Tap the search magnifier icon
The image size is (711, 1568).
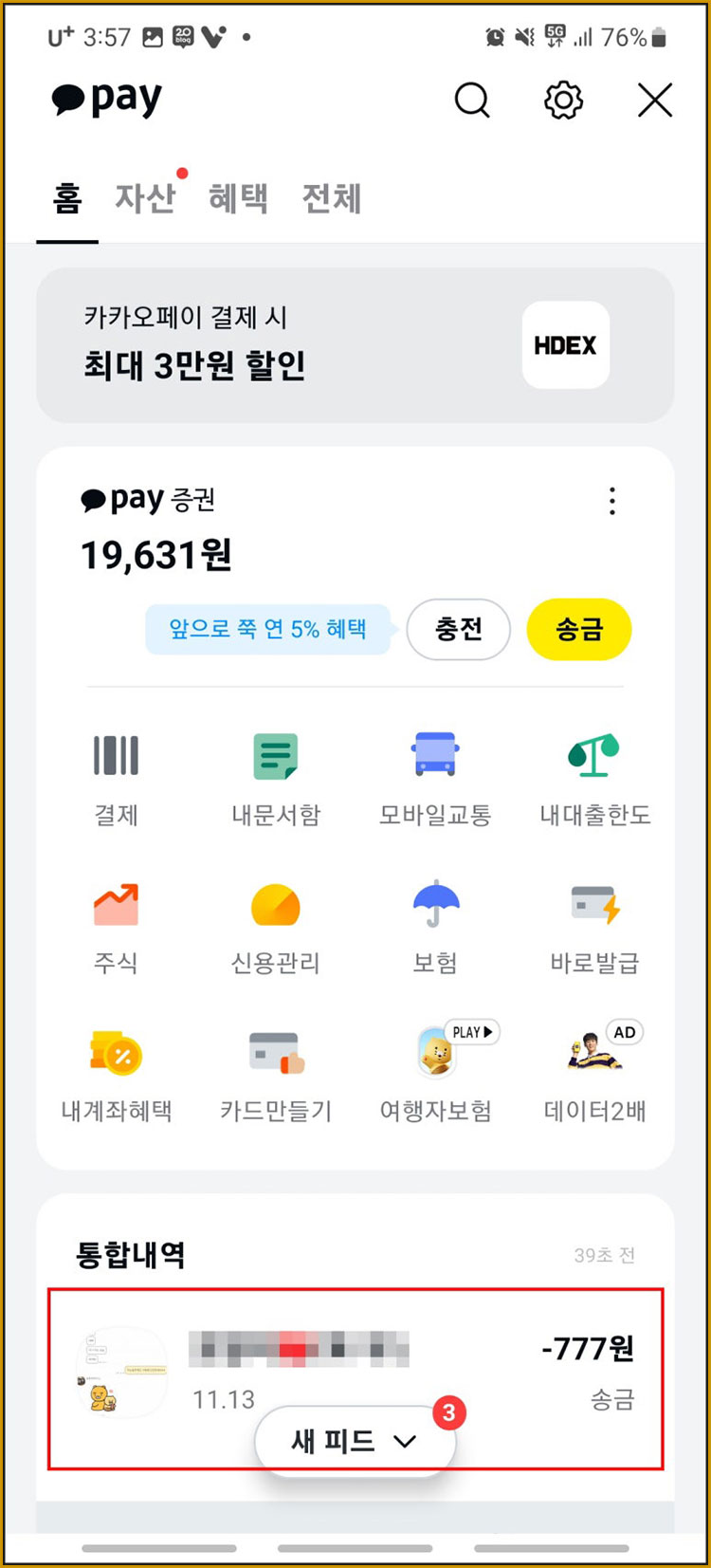pos(473,101)
